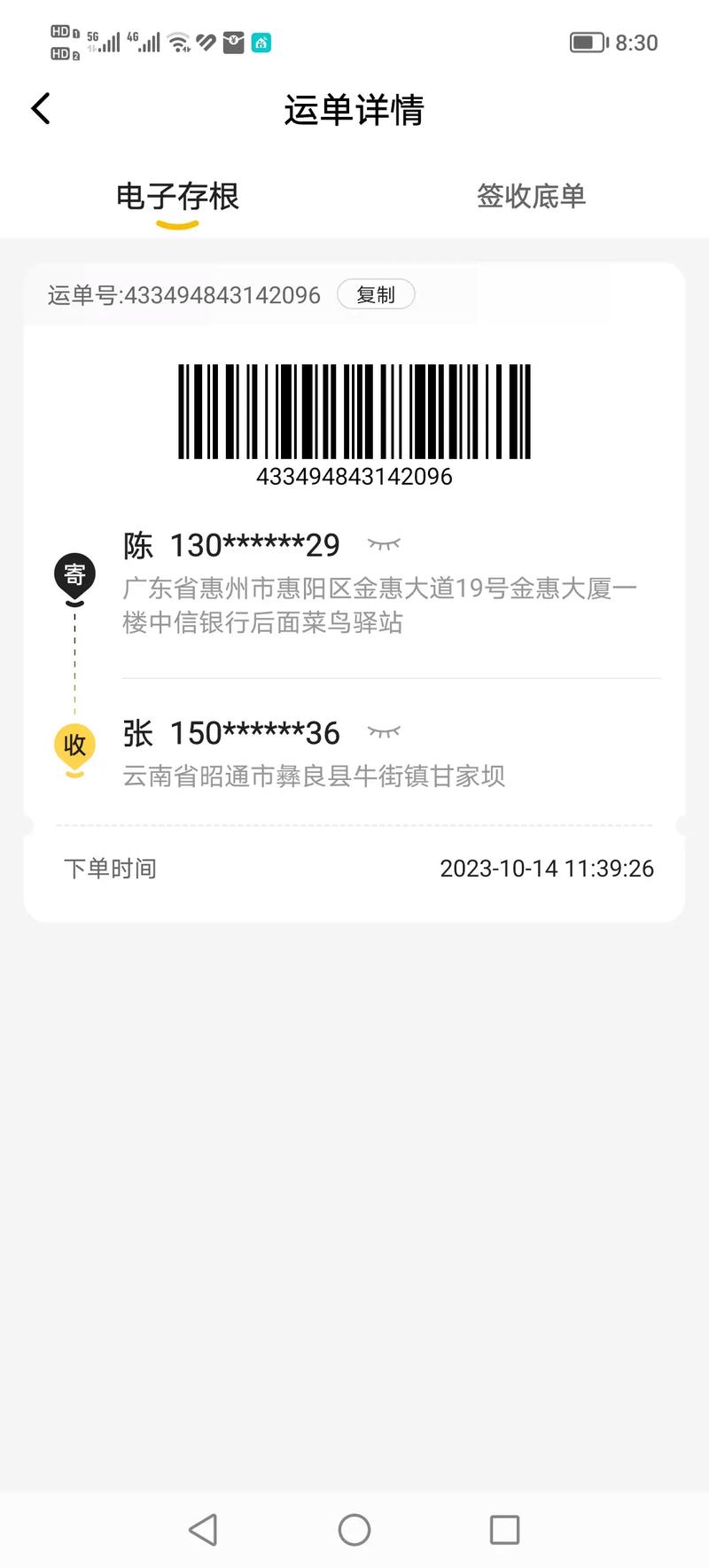Switch to the 签收底单 tab
This screenshot has height=1568, width=709.
pos(530,197)
